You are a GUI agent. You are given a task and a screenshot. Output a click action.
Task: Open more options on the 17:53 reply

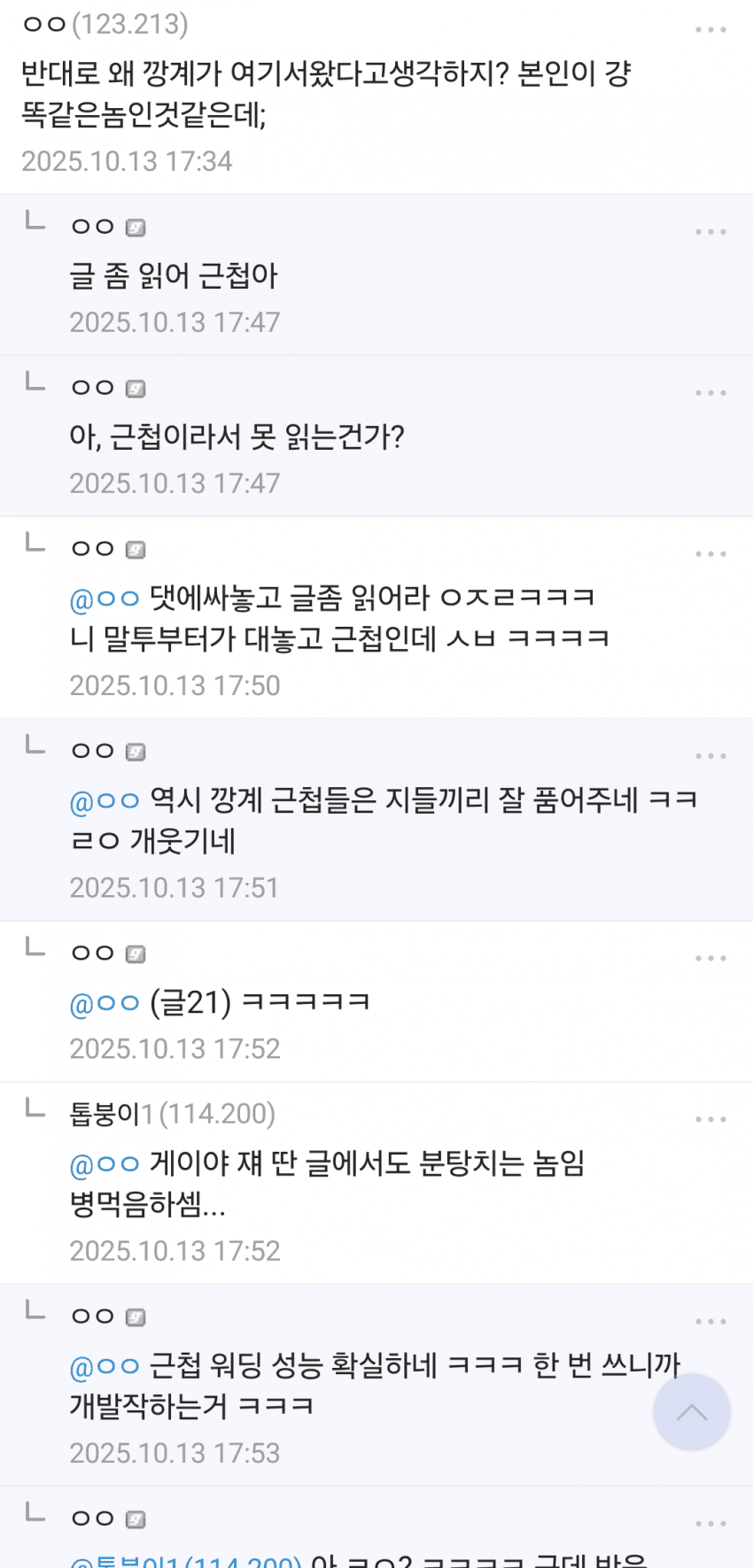[710, 1322]
